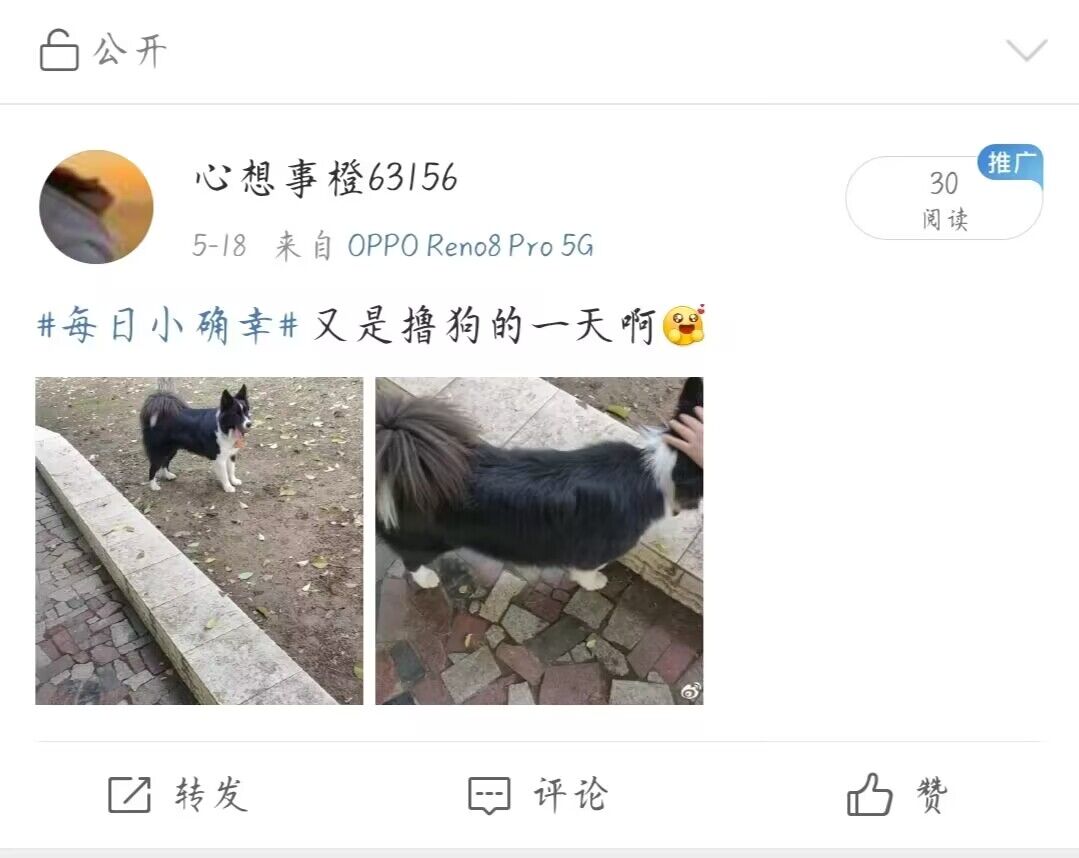This screenshot has width=1079, height=858.
Task: View the second photo of petting the dog
Action: coord(539,540)
